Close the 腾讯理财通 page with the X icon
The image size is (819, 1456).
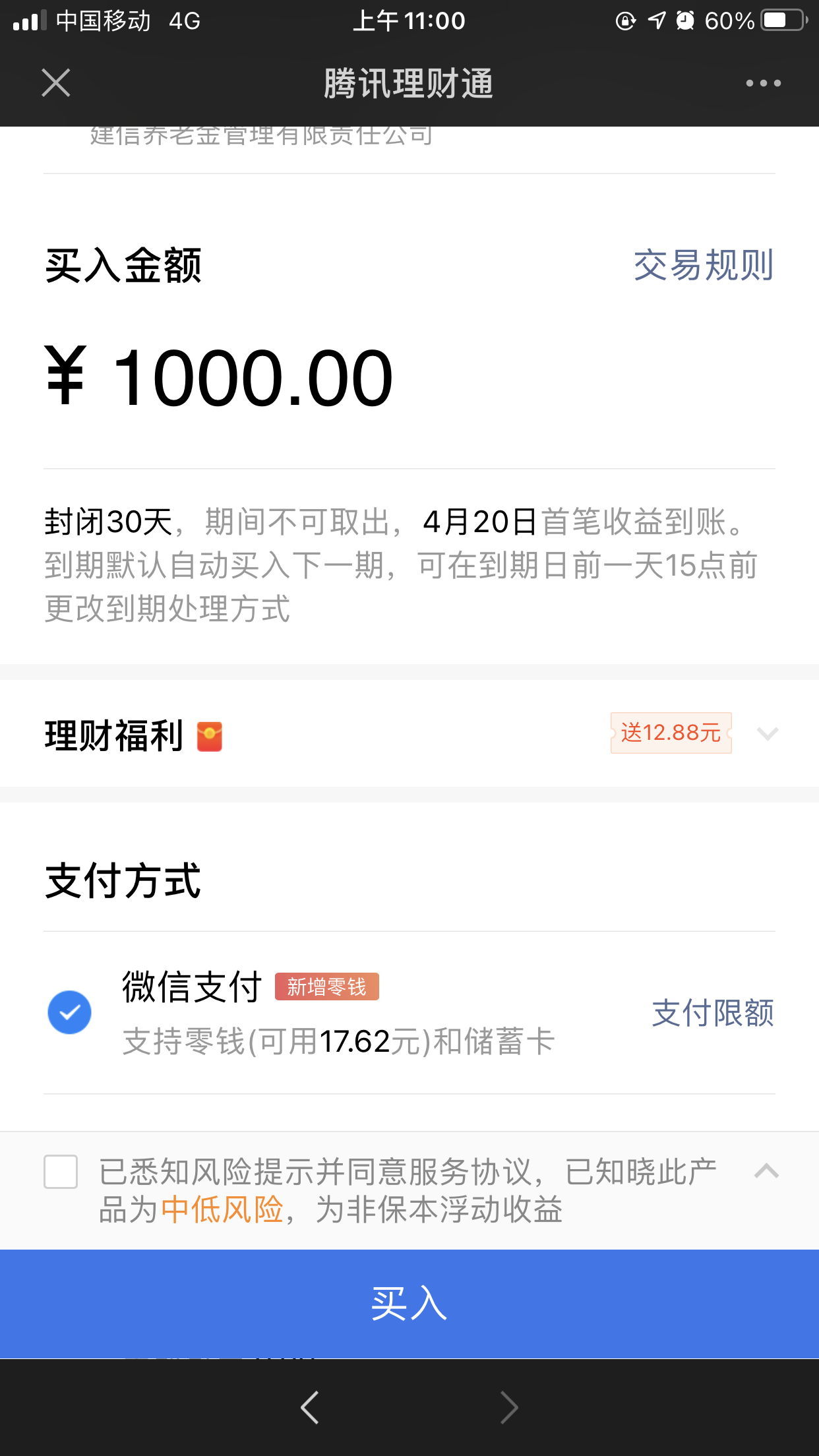click(55, 82)
